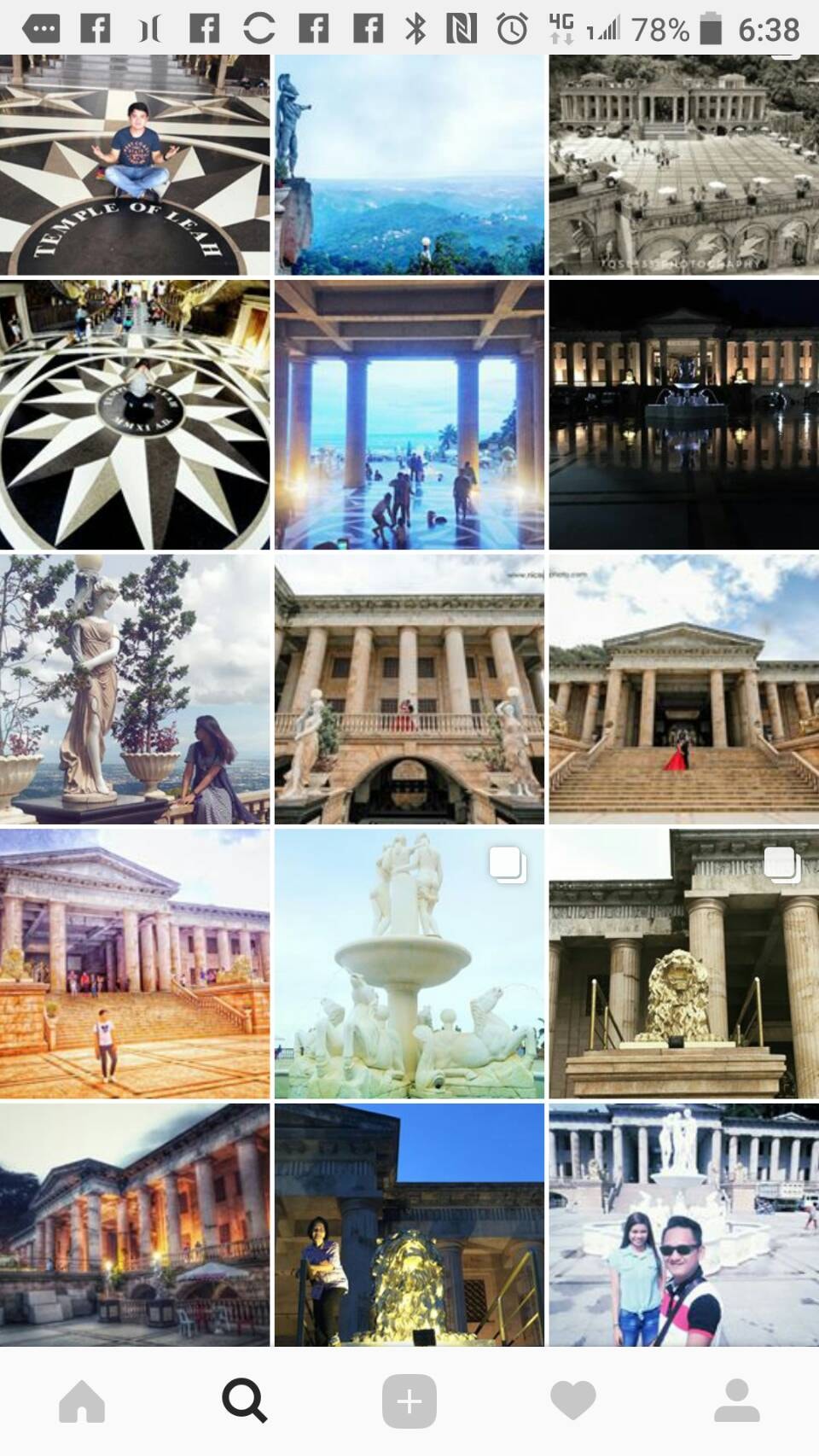Open the Search tab
The height and width of the screenshot is (1456, 819).
point(245,1401)
